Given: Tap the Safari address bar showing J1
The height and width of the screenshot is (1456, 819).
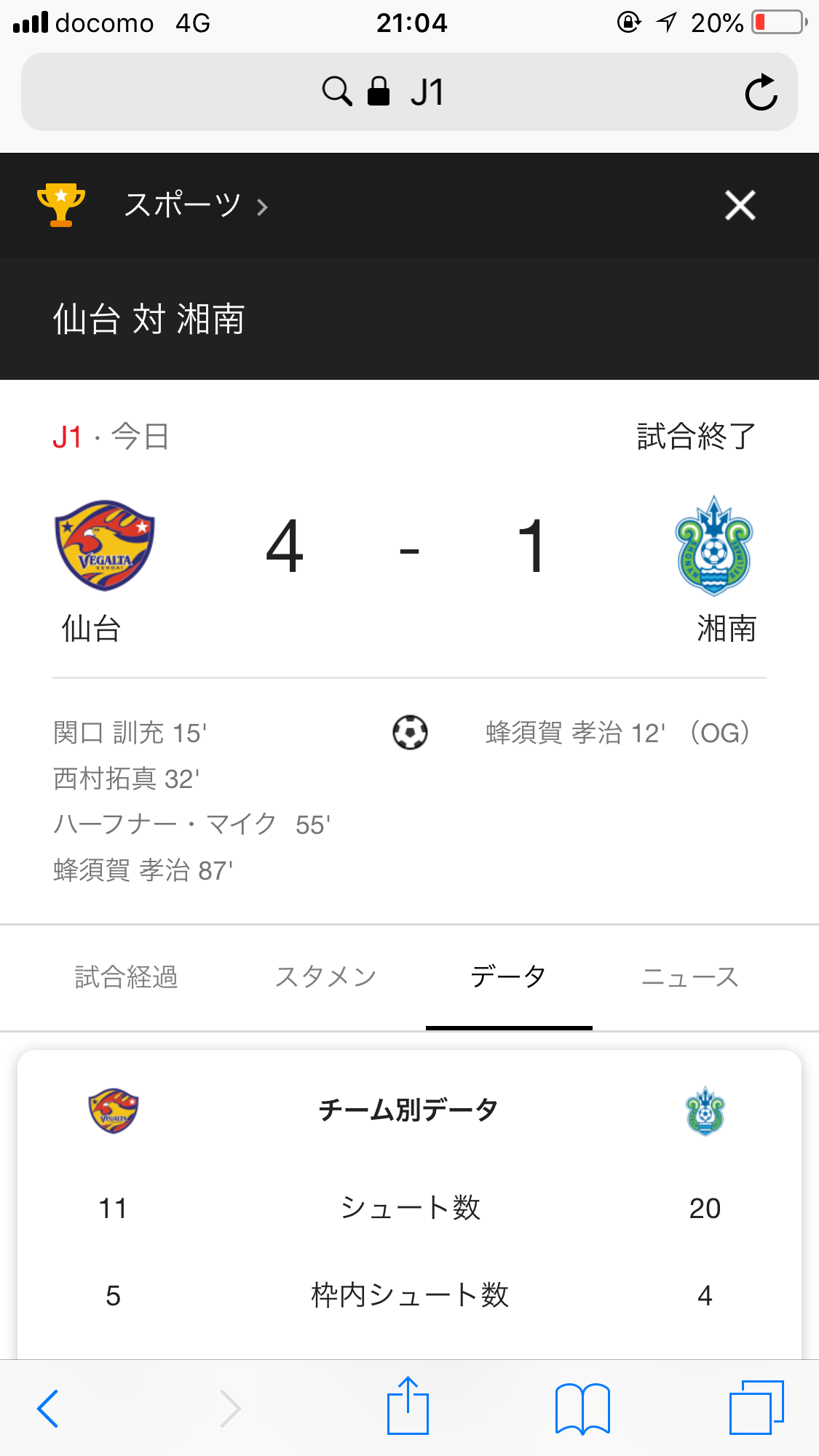Looking at the screenshot, I should 409,92.
